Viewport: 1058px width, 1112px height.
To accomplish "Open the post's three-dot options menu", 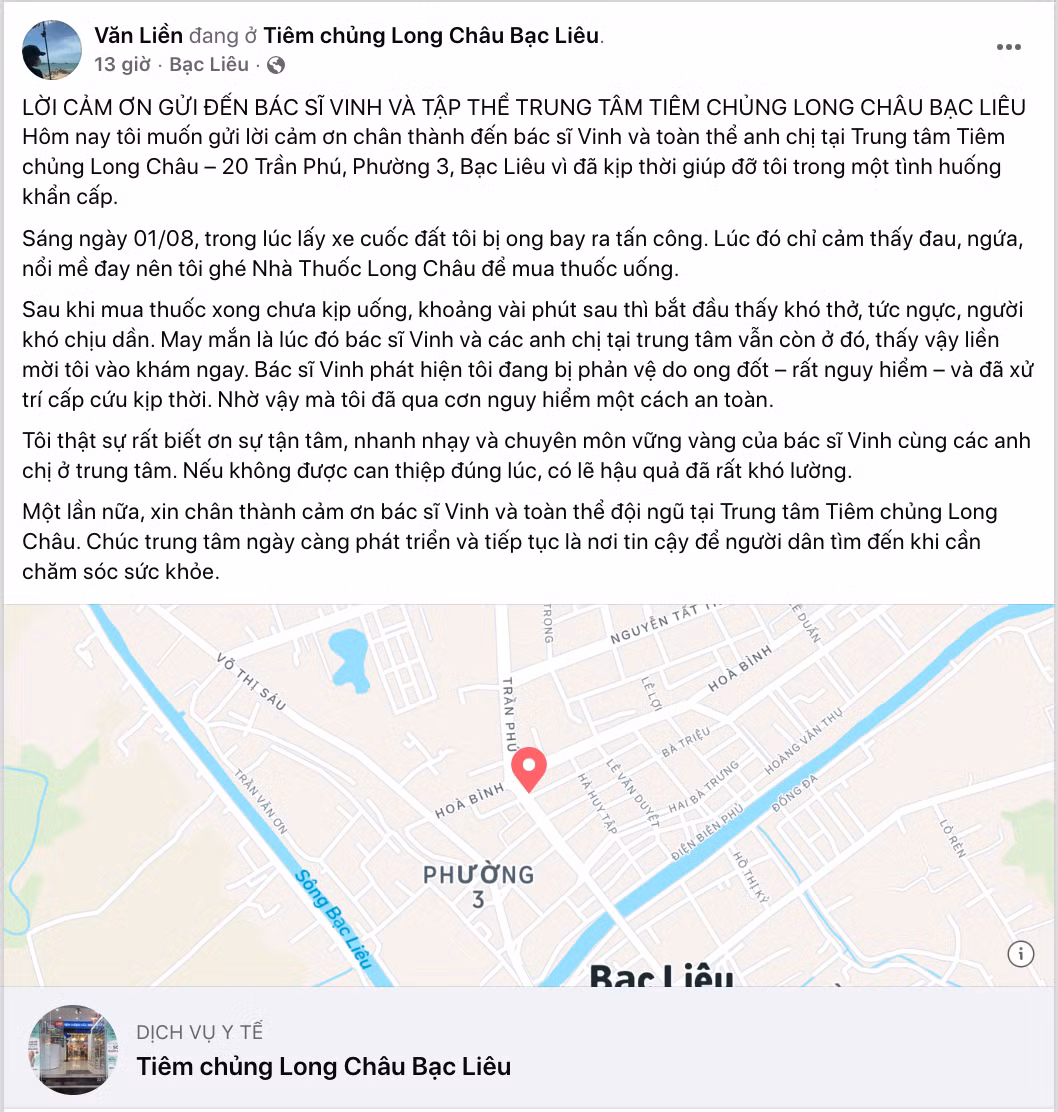I will [x=1009, y=48].
